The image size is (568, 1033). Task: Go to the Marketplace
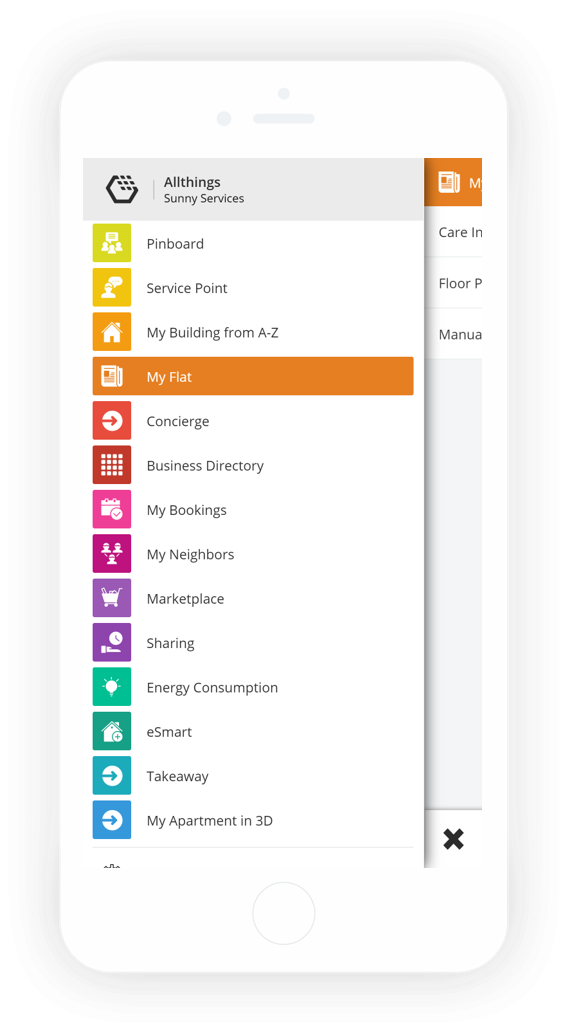coord(253,598)
